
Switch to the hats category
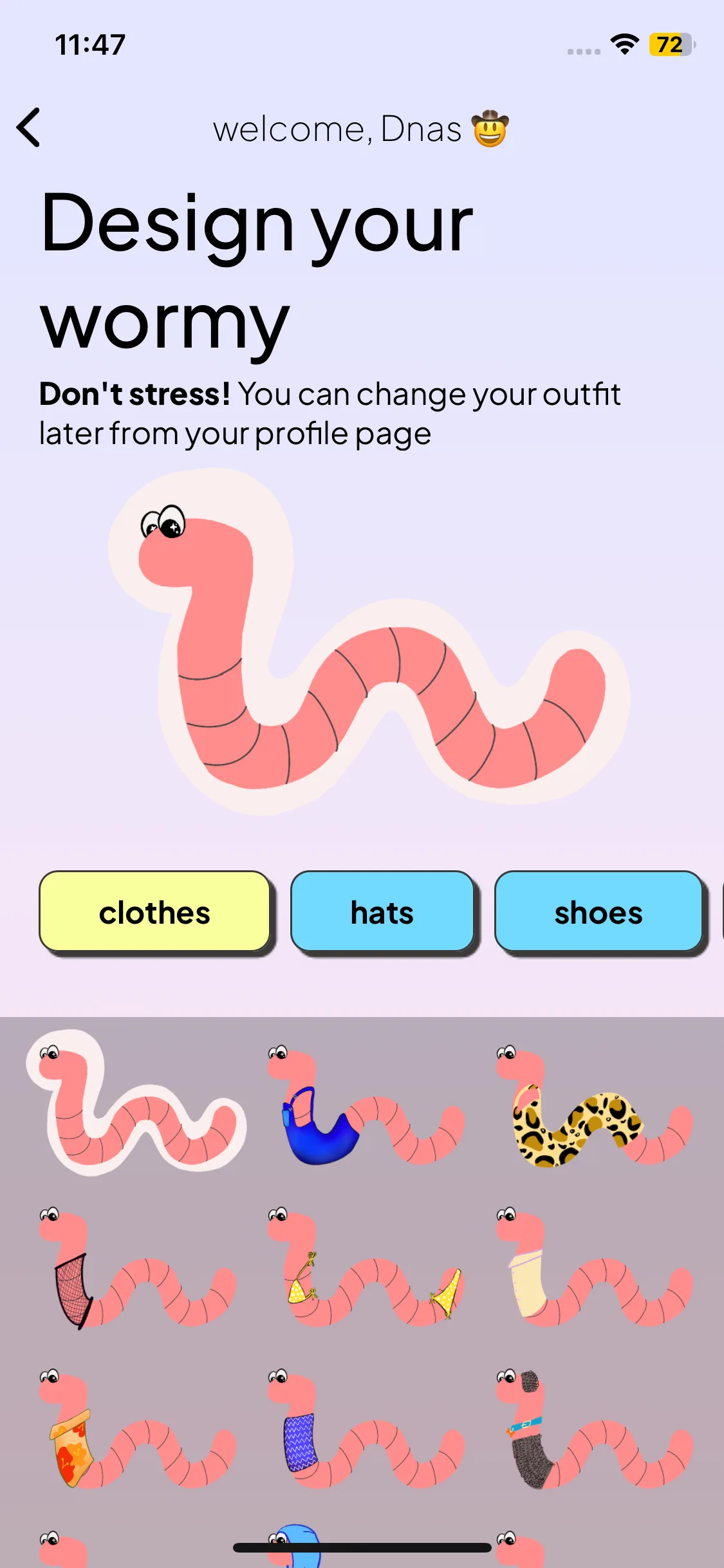pyautogui.click(x=382, y=911)
